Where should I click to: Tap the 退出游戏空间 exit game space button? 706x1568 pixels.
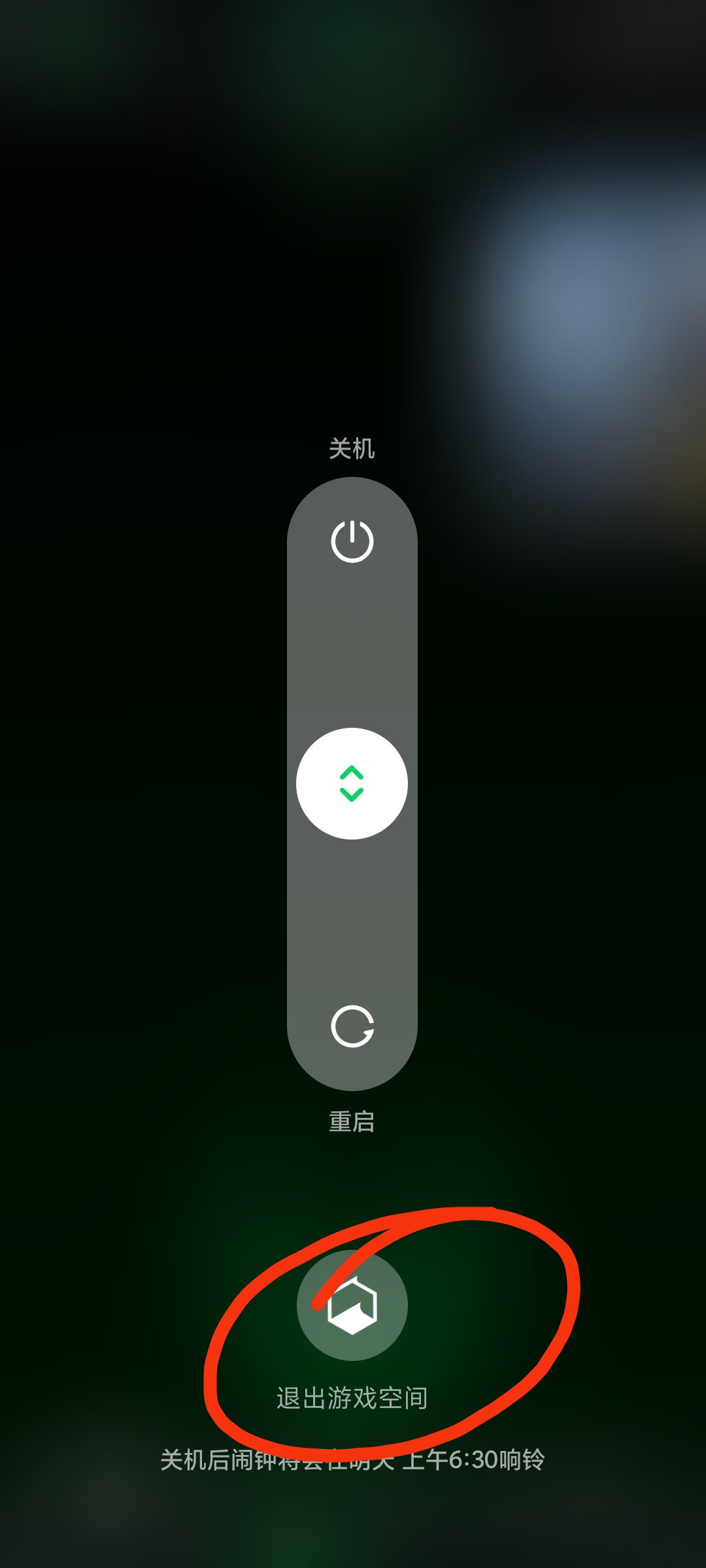352,1305
